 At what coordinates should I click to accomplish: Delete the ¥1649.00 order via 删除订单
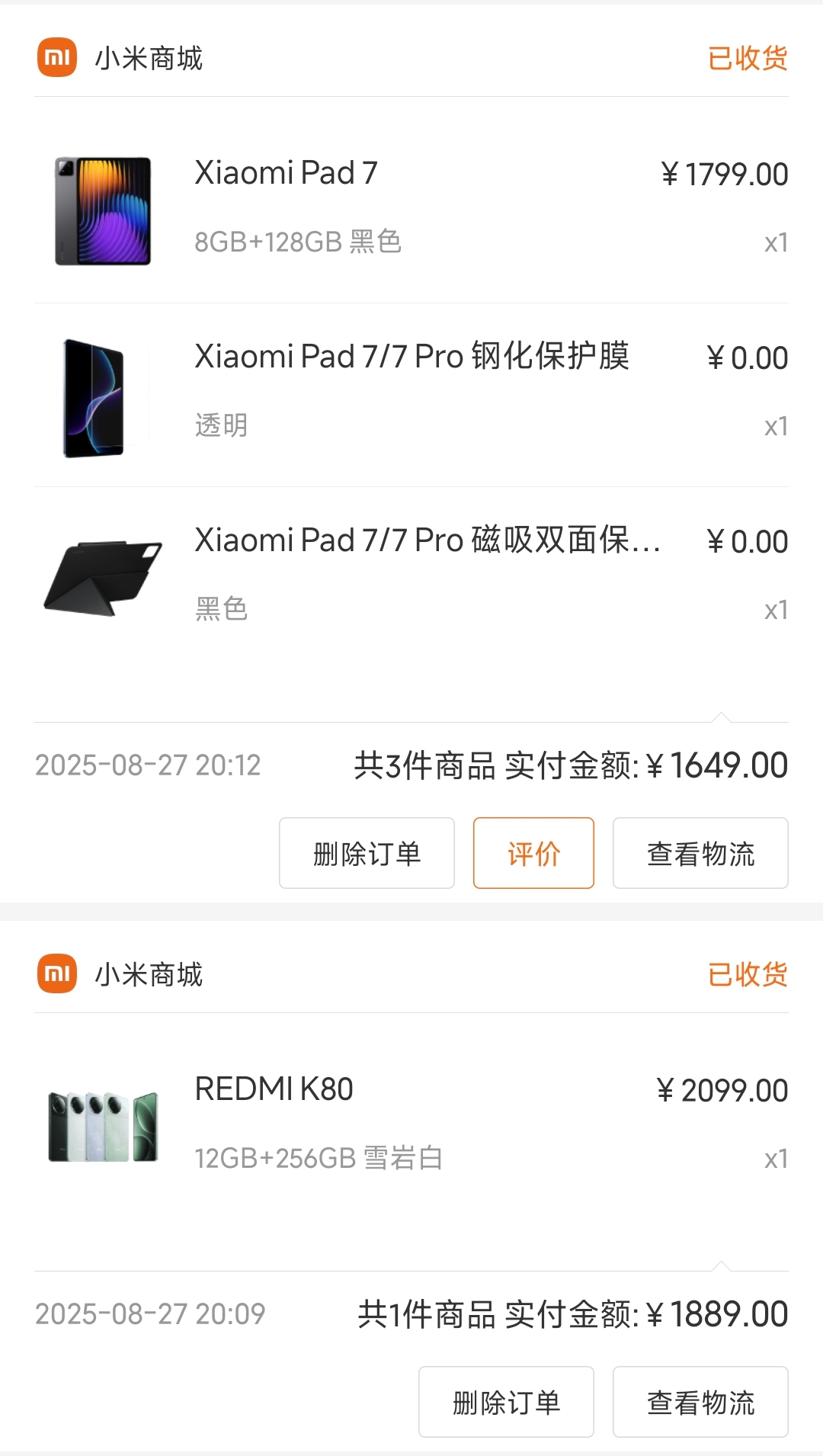pos(367,853)
